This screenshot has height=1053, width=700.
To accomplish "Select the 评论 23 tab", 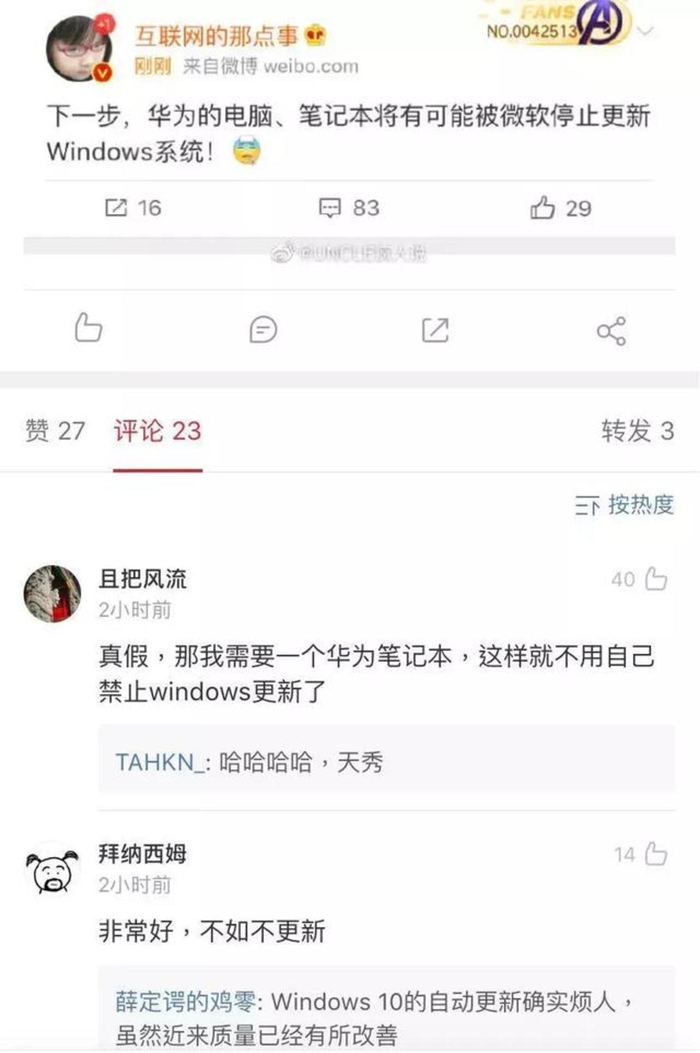I will click(x=158, y=430).
